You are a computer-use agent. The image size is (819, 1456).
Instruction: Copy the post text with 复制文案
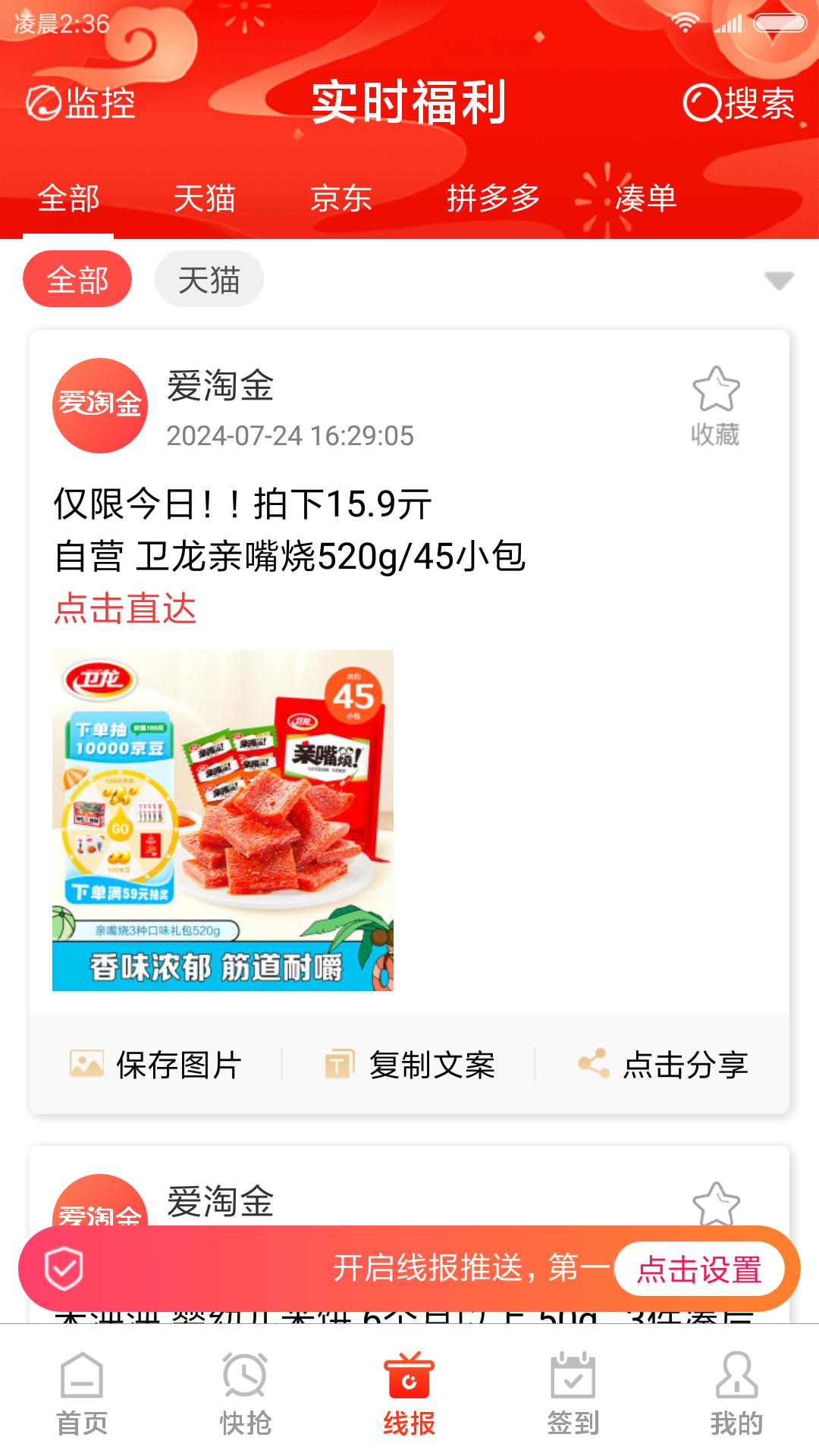point(409,1064)
